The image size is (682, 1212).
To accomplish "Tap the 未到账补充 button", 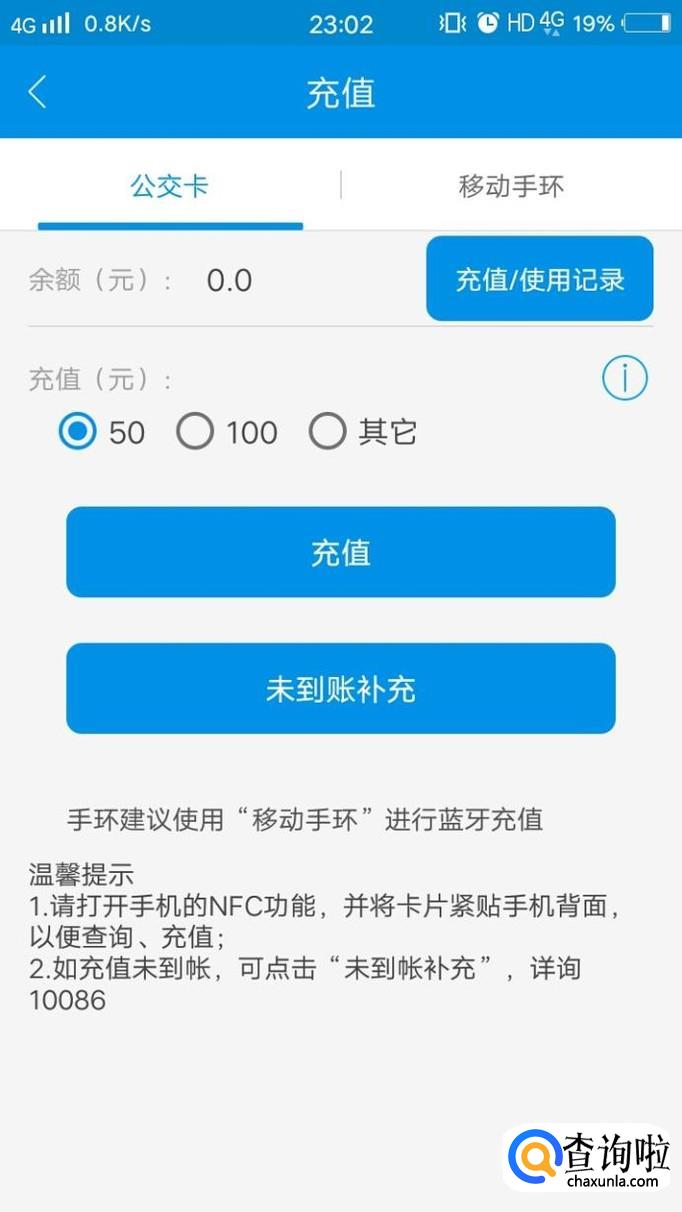I will [341, 688].
